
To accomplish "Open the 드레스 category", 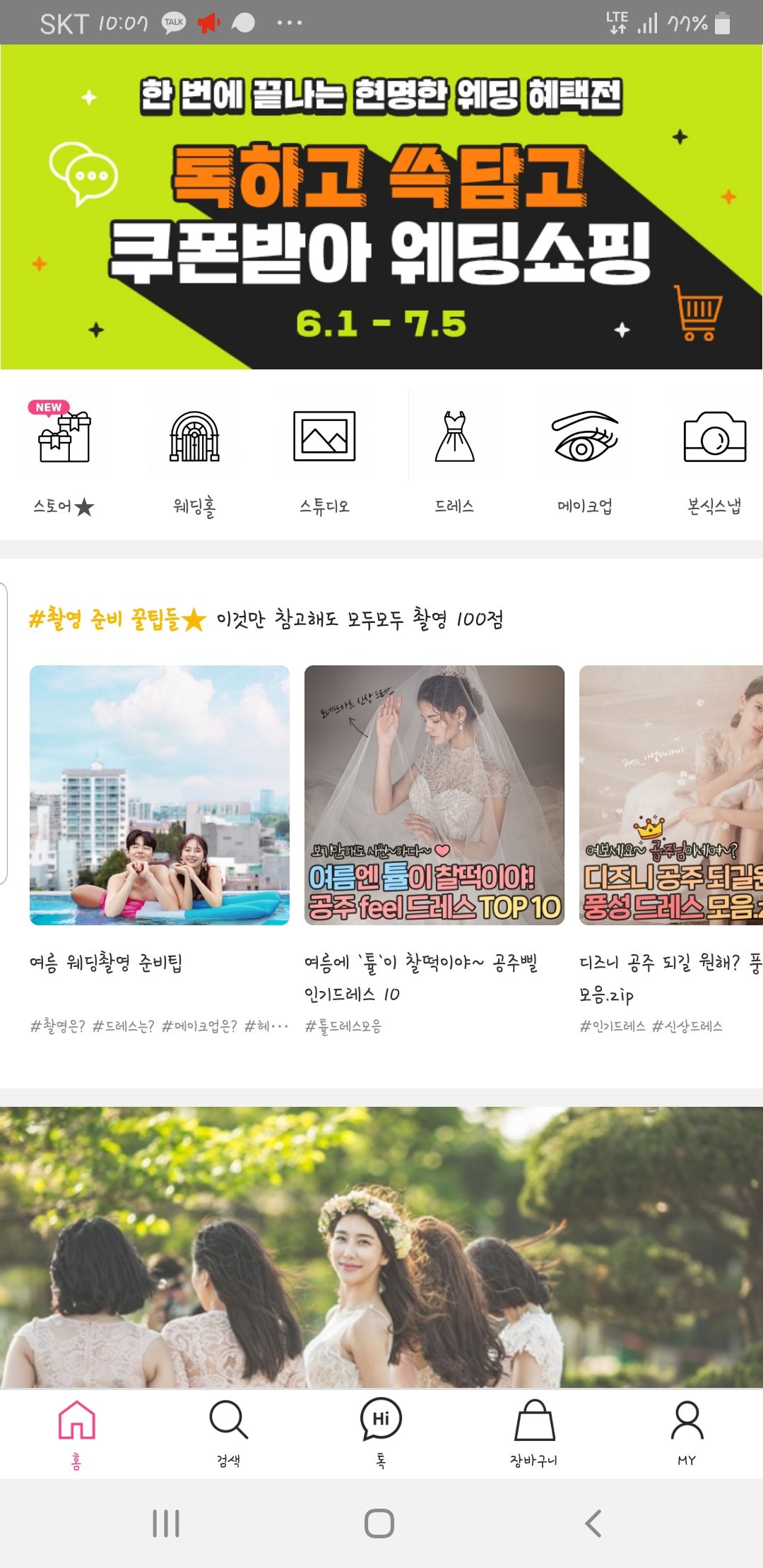I will click(454, 456).
